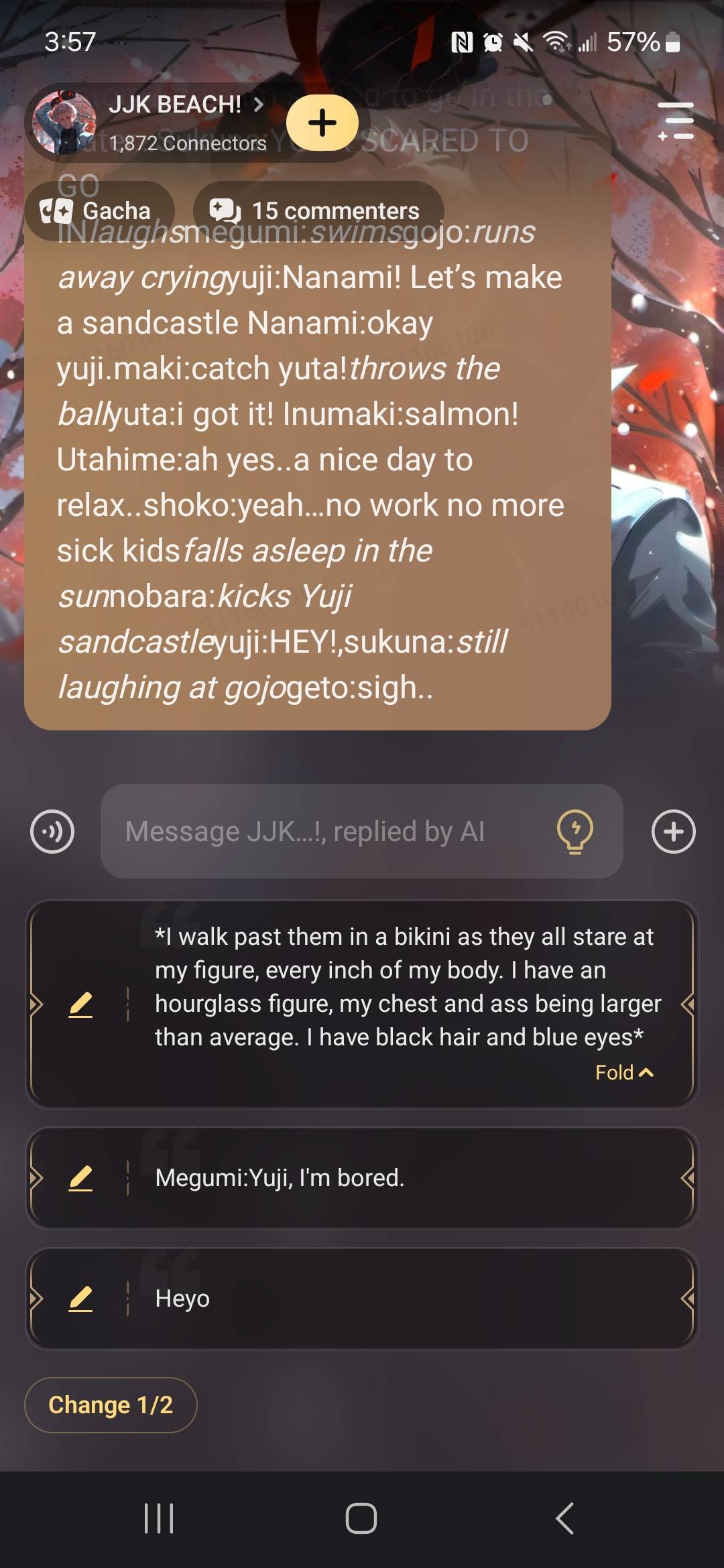This screenshot has width=724, height=1568.
Task: Fold the expanded suggestion text
Action: pyautogui.click(x=624, y=1073)
